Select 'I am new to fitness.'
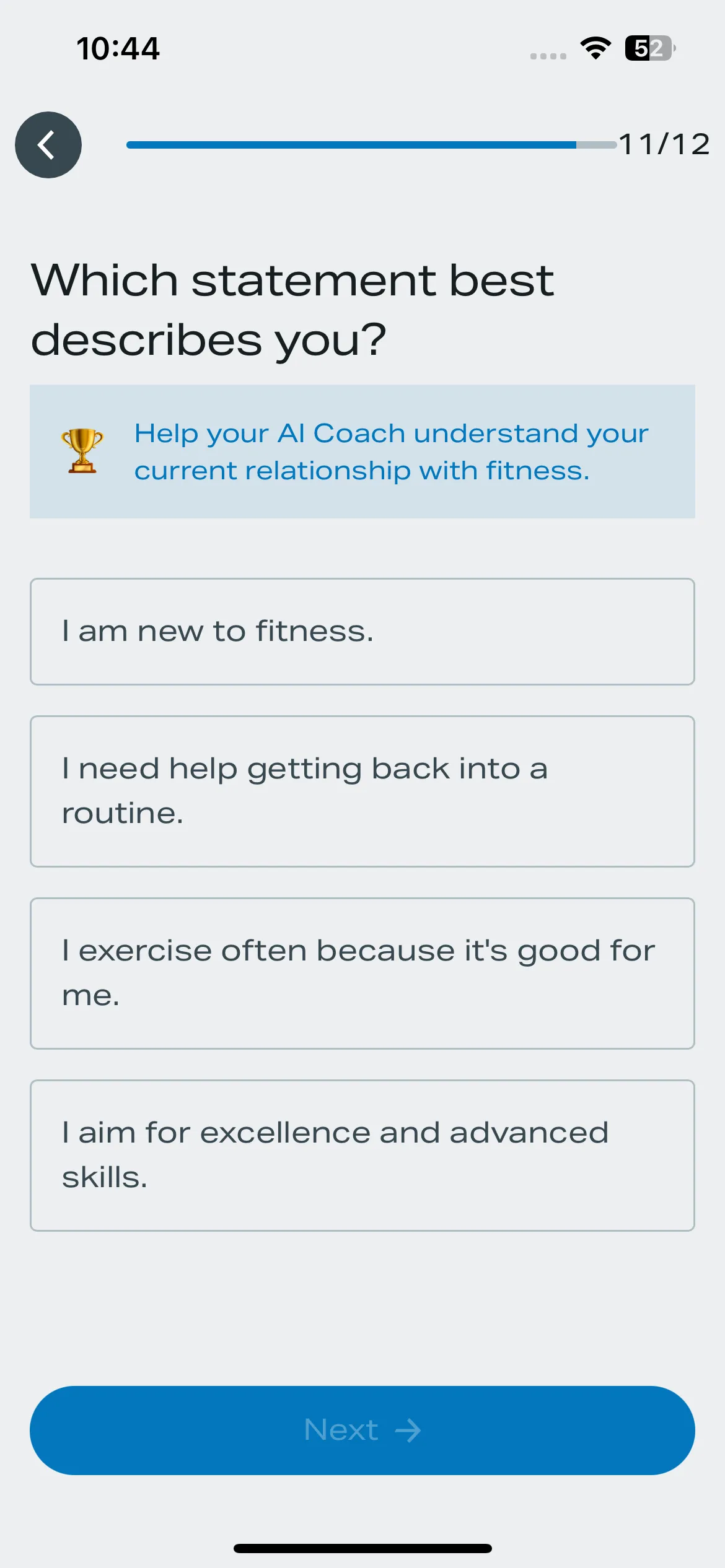Screen dimensions: 725x1568 [362, 632]
